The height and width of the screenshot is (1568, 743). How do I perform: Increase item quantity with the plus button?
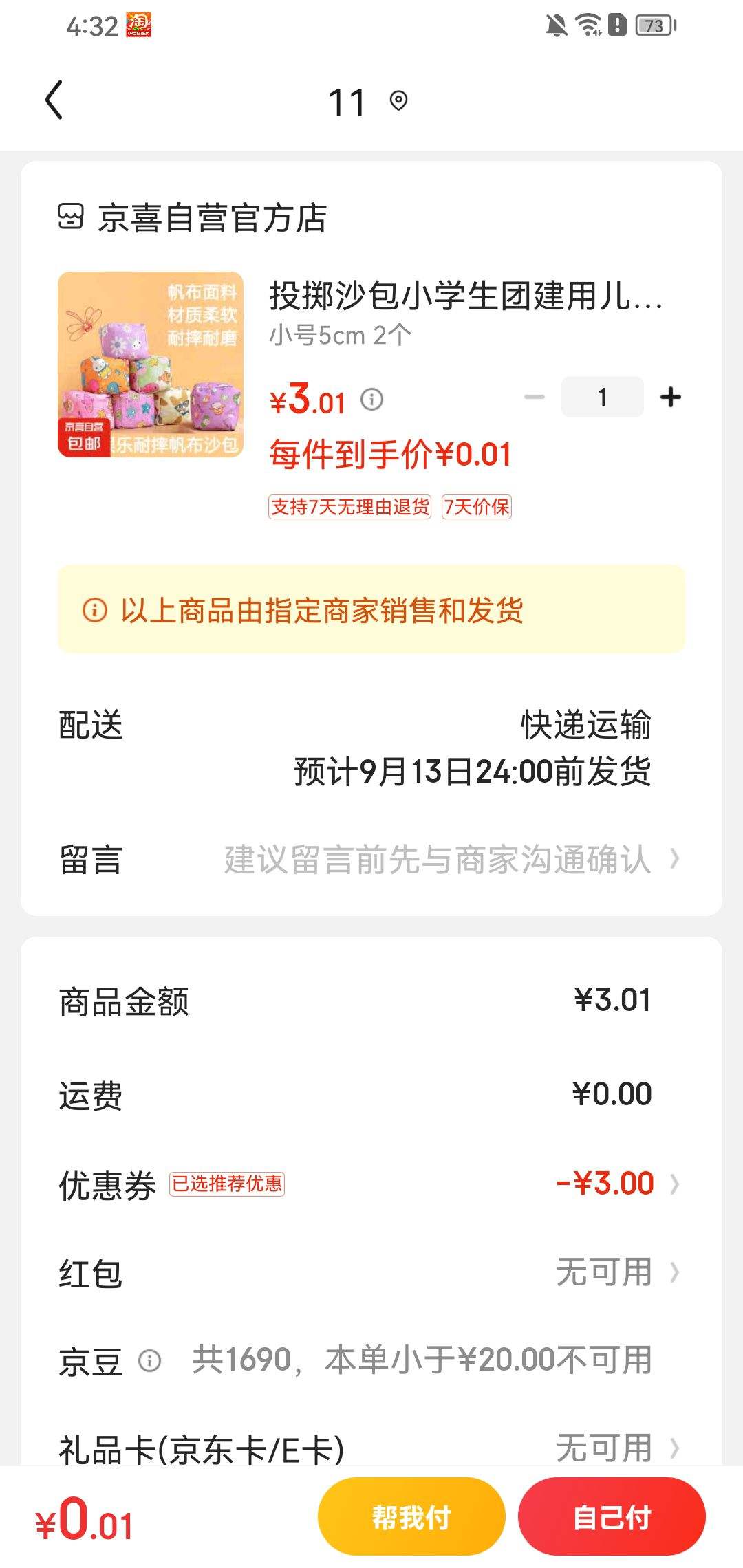(670, 397)
